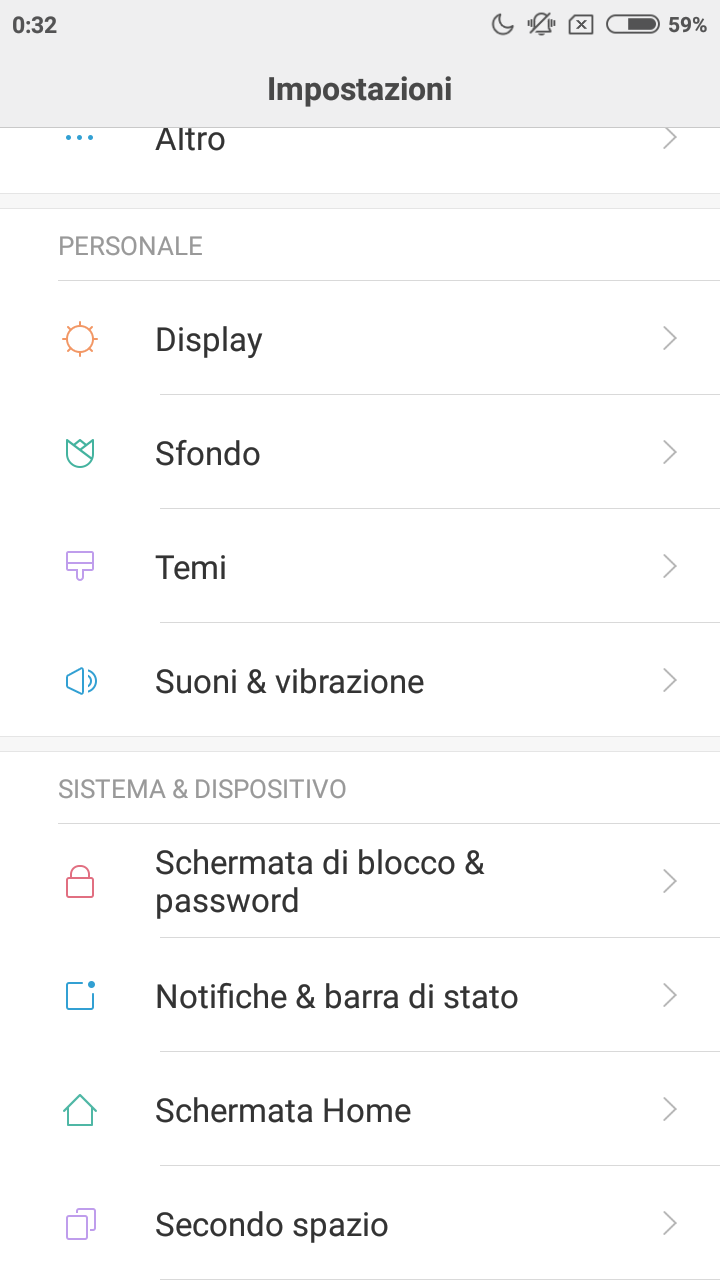This screenshot has height=1280, width=720.
Task: Open the Temi themes option
Action: click(360, 567)
